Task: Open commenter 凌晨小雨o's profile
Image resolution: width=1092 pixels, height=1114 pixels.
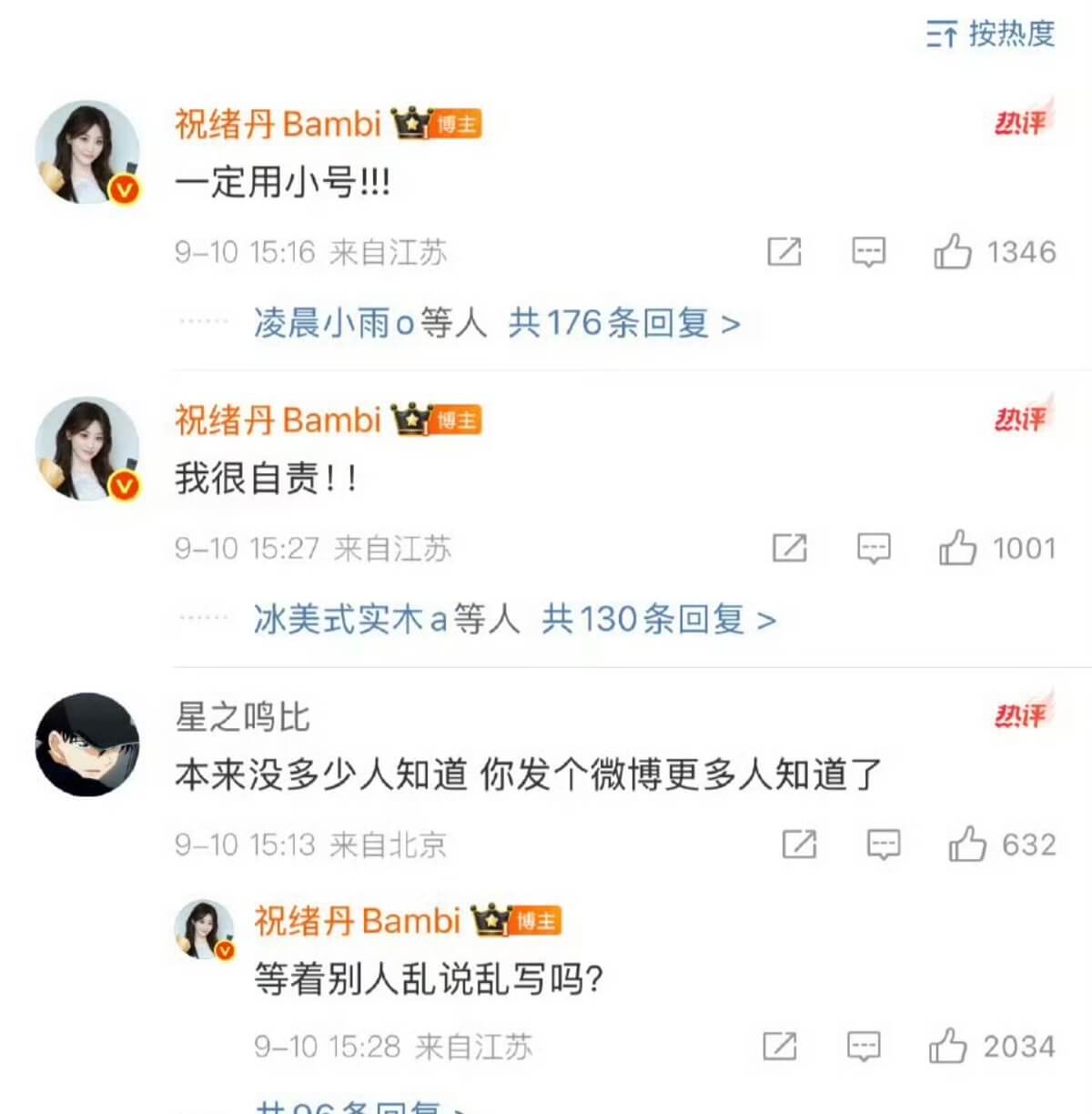Action: pos(333,323)
